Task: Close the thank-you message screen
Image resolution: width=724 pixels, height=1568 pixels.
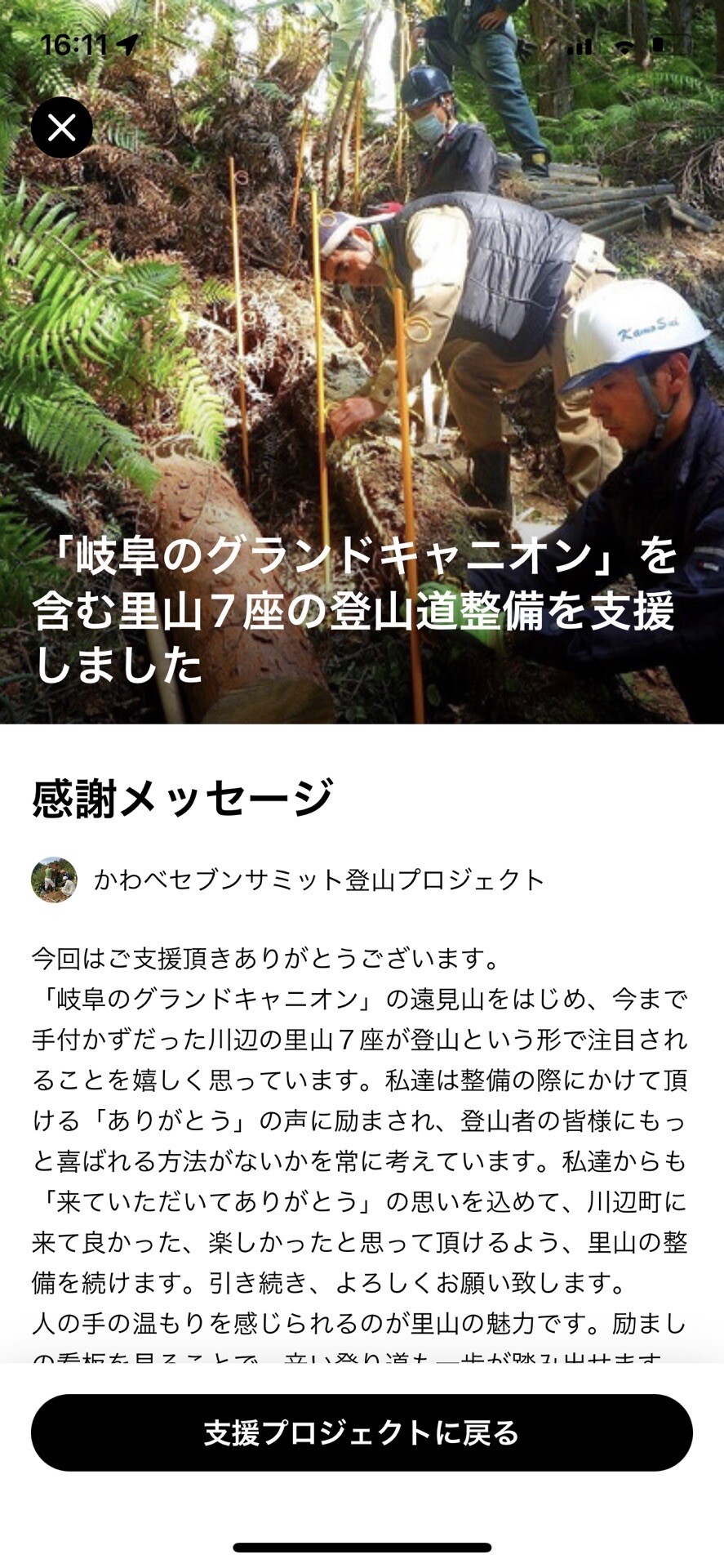Action: [62, 127]
